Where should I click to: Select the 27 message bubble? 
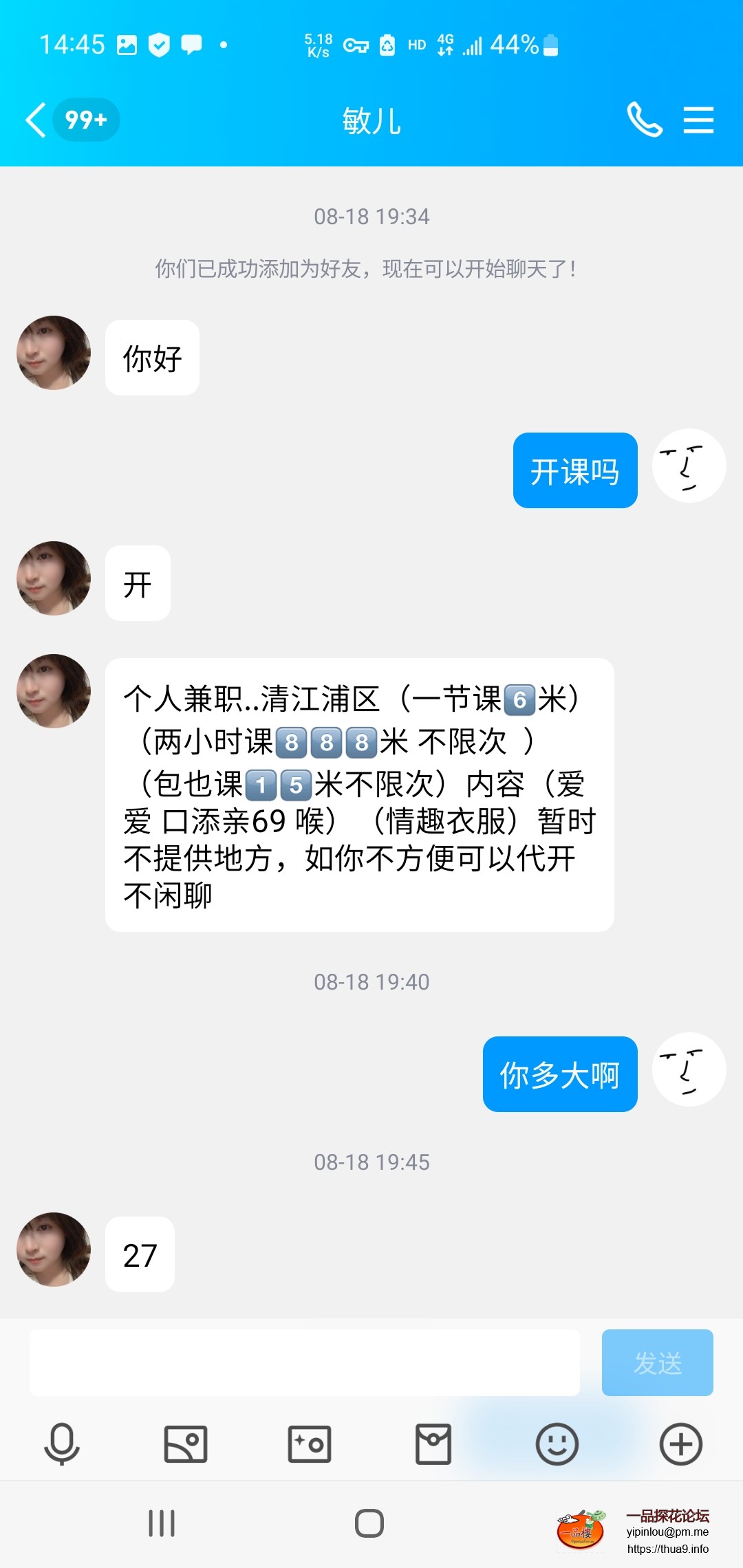pyautogui.click(x=140, y=1254)
